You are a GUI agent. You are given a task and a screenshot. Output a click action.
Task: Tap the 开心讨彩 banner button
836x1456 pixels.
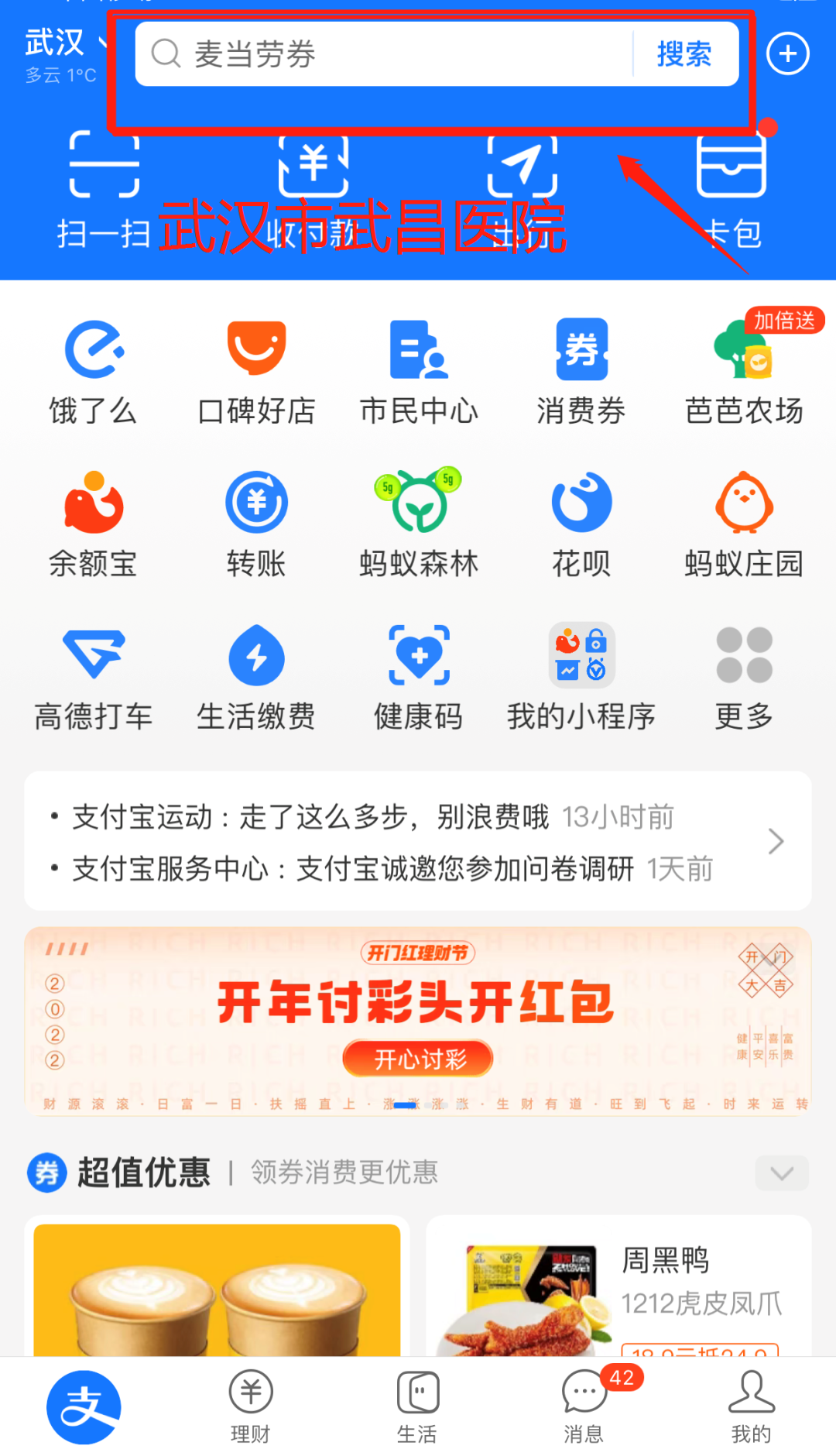(418, 1058)
